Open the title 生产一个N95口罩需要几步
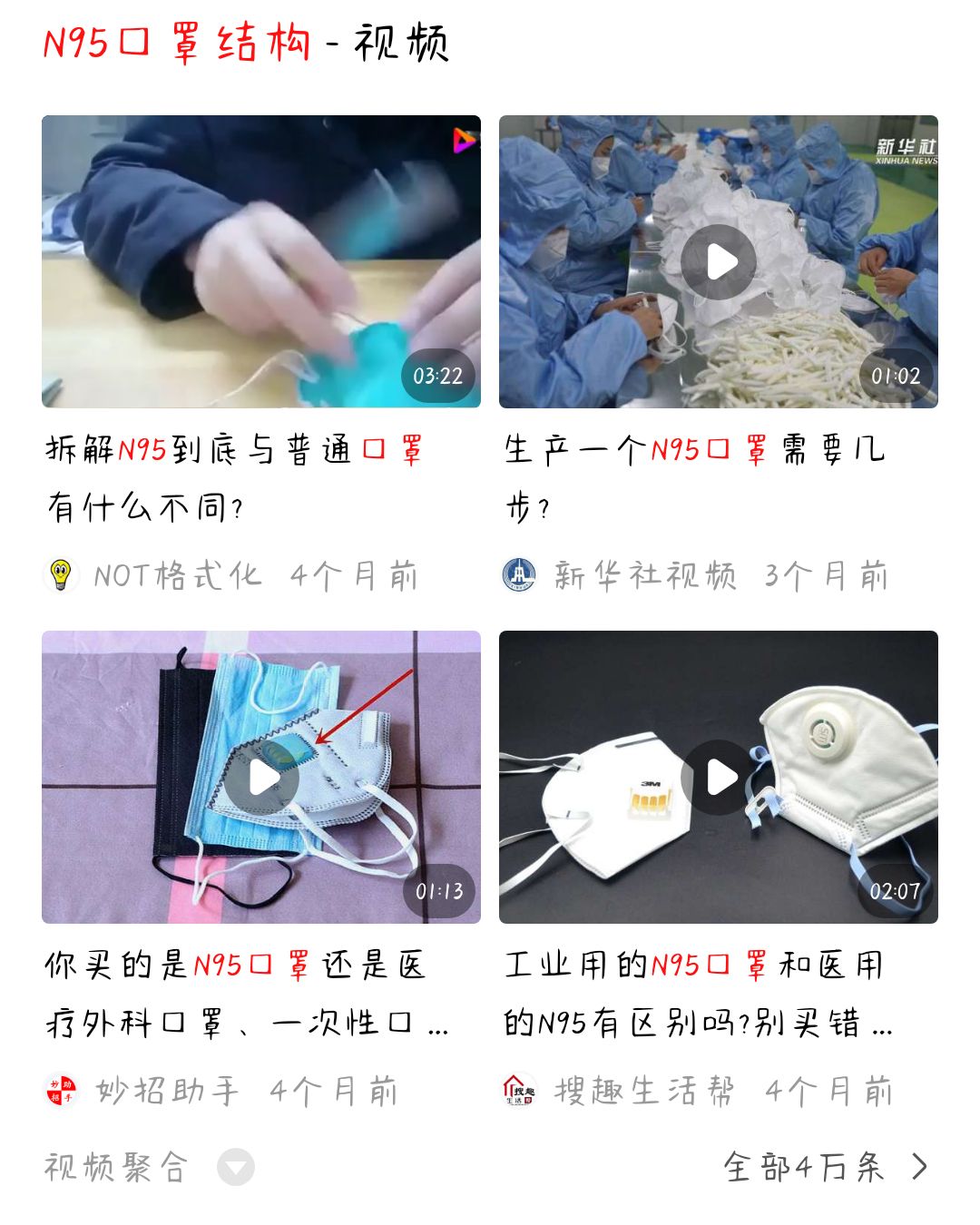The height and width of the screenshot is (1225, 980). tap(694, 477)
